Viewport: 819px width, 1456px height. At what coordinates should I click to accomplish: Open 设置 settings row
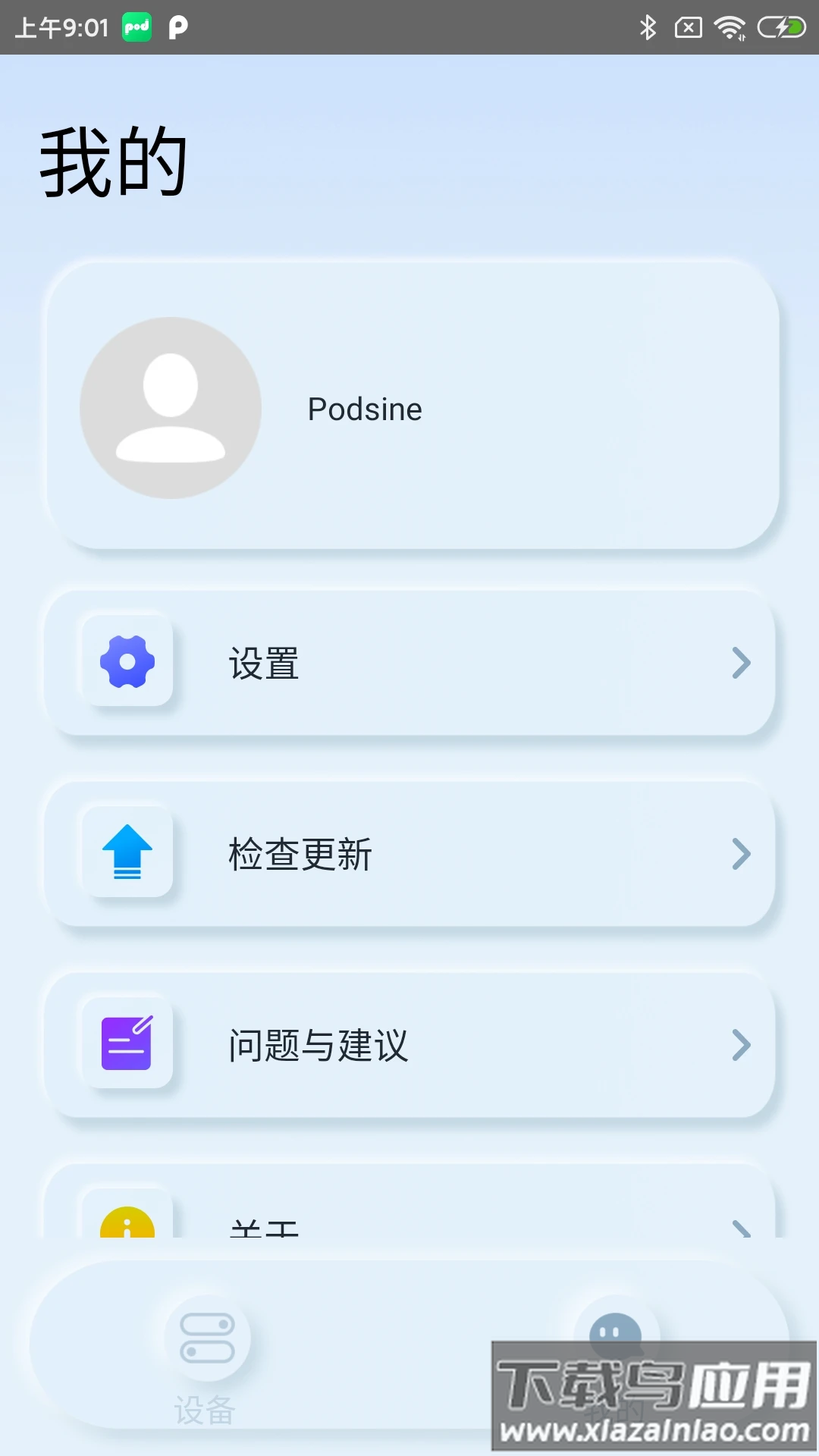(x=409, y=664)
